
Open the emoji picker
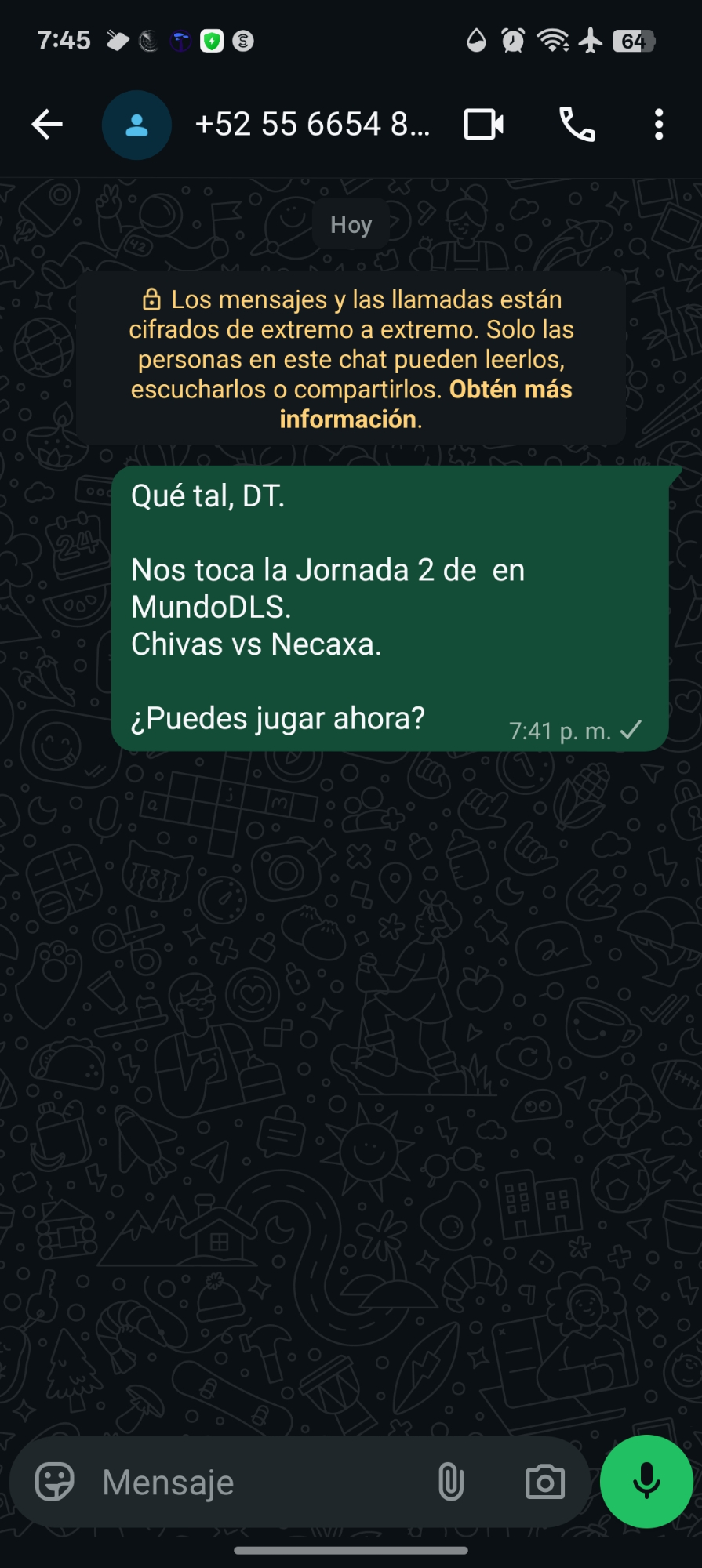click(55, 1482)
